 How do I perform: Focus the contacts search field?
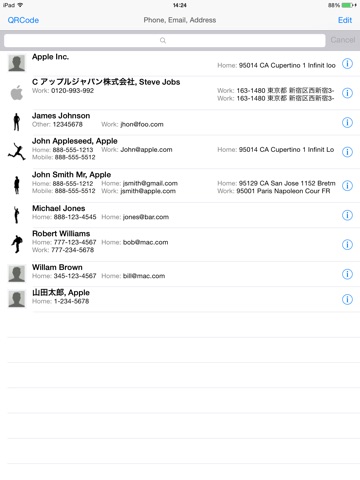point(165,40)
